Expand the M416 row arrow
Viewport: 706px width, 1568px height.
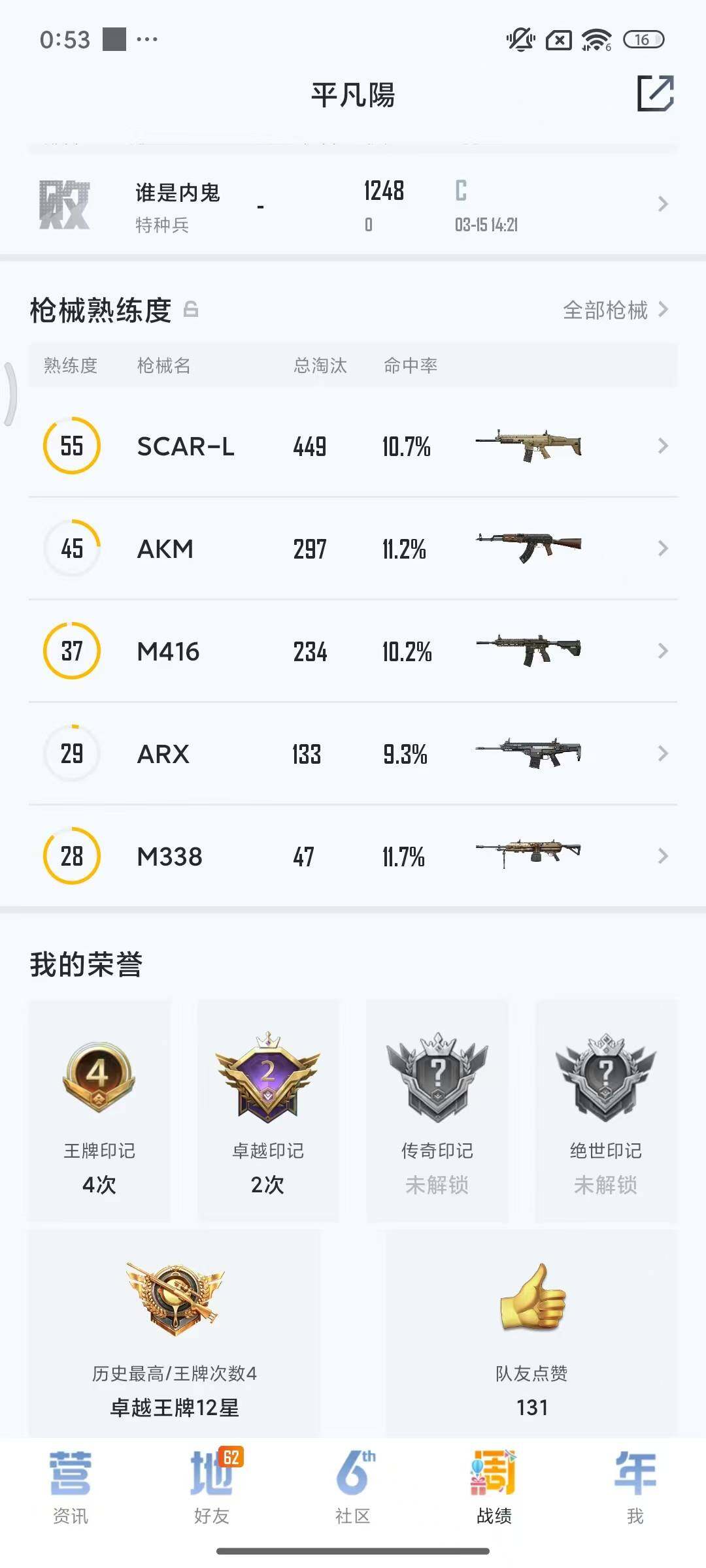(x=662, y=651)
